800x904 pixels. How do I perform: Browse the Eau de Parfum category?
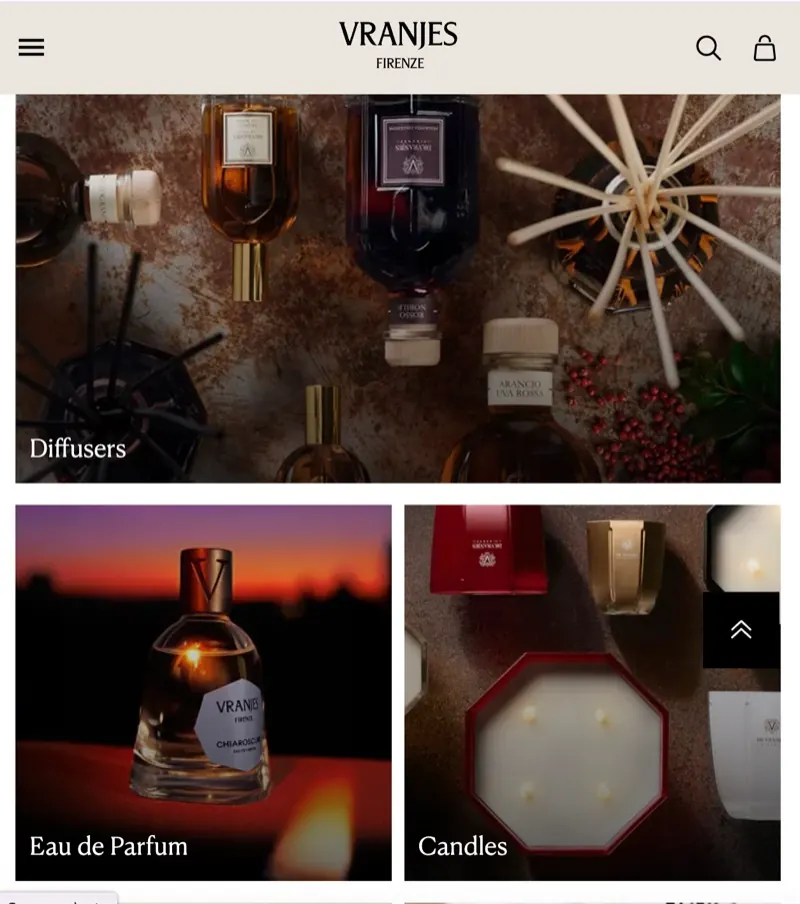(x=203, y=692)
